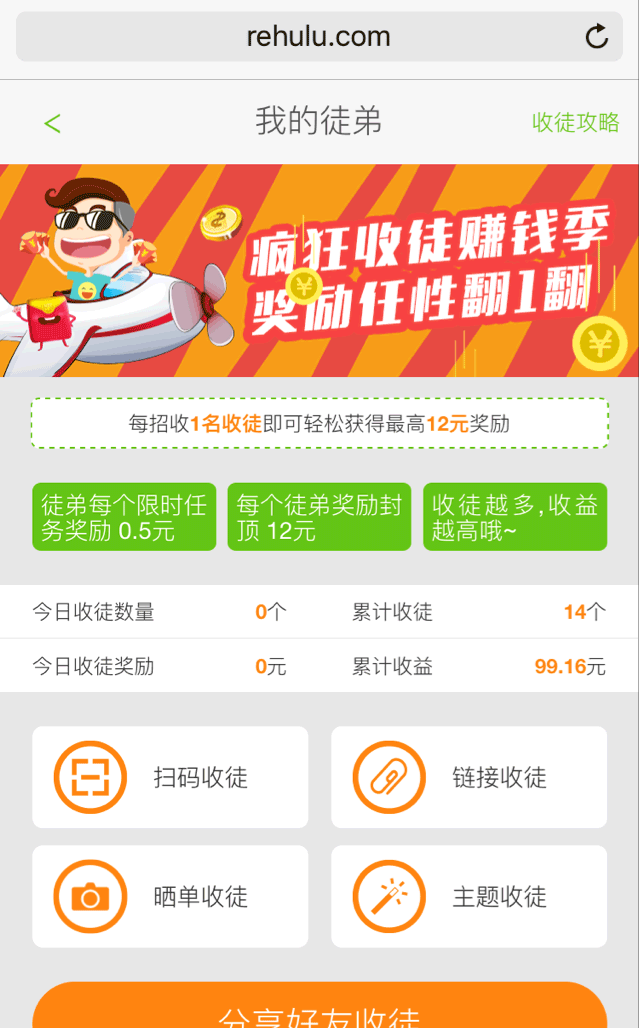
Task: Tap the orange 分享好友收徒 button
Action: [319, 1006]
